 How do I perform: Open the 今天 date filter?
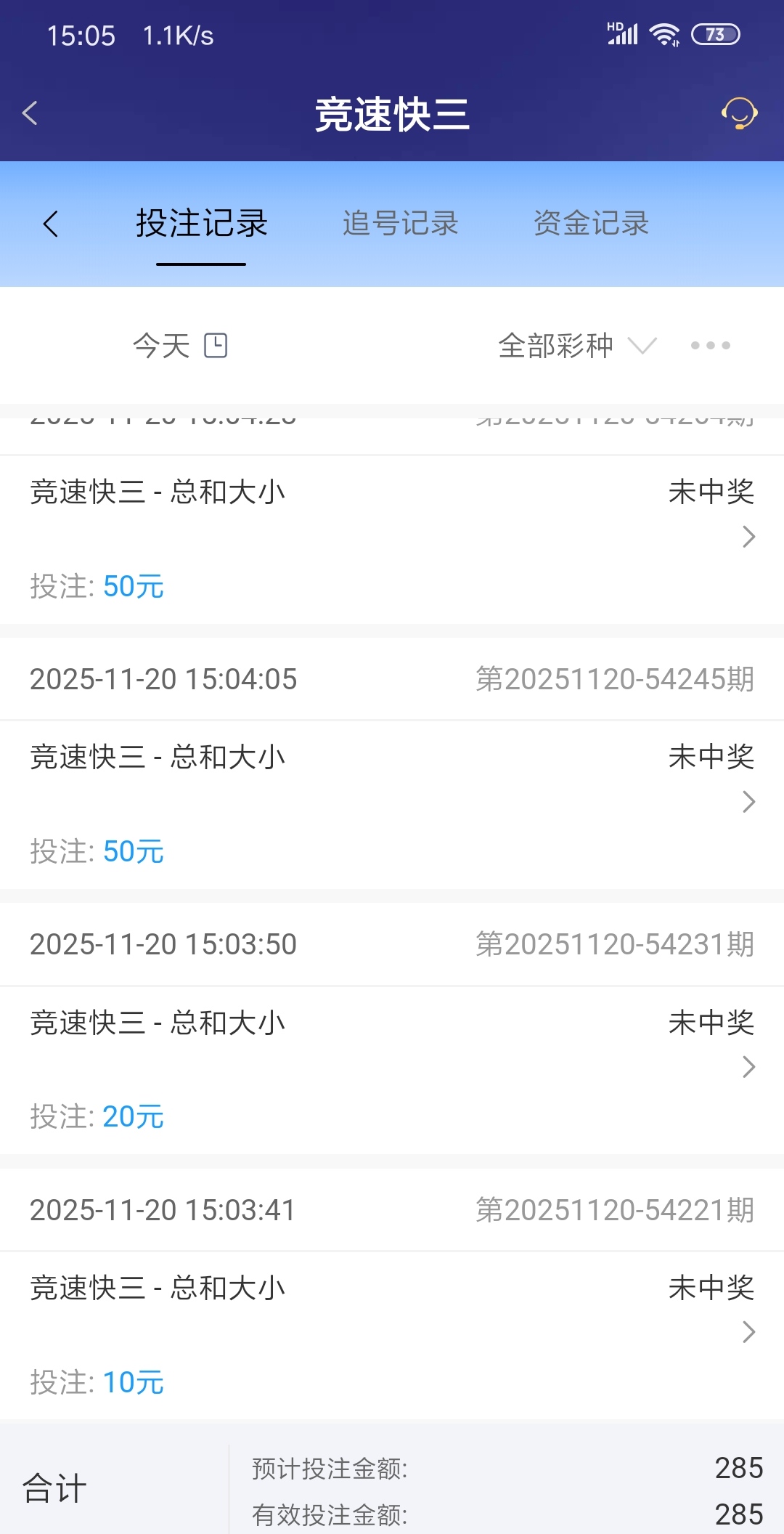[179, 346]
